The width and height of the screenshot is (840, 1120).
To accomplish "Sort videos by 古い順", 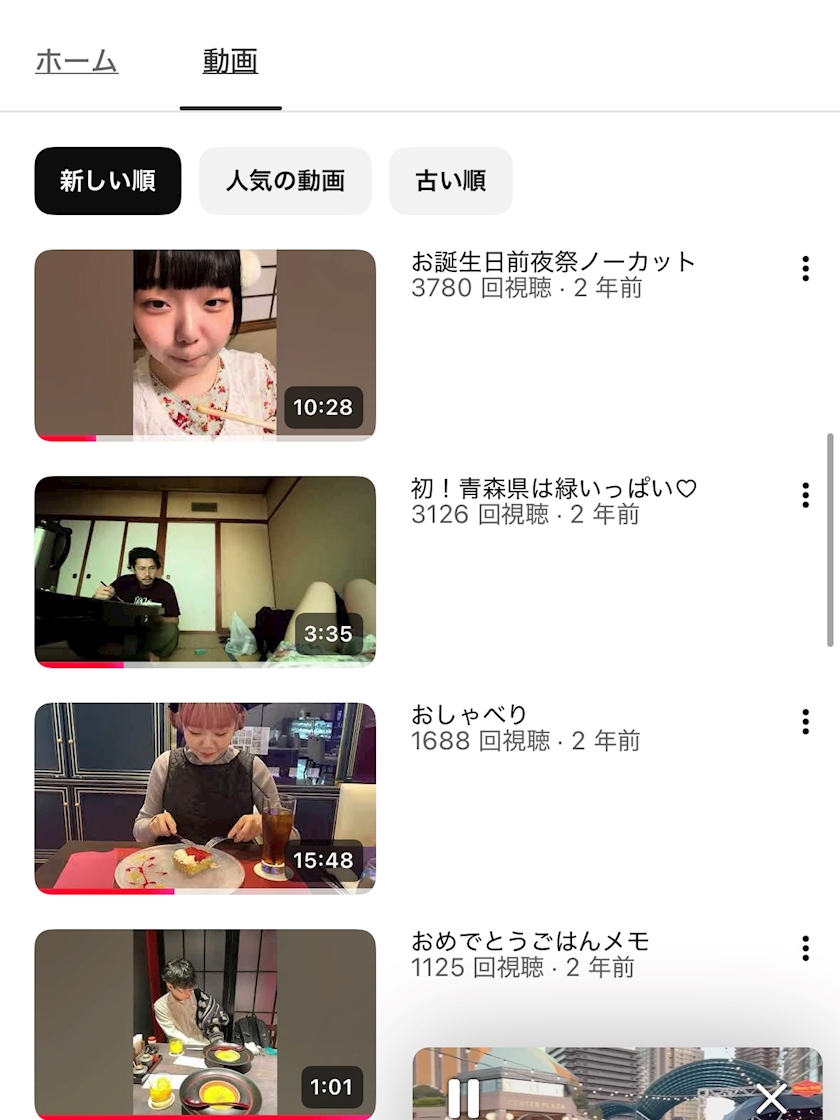I will (x=450, y=181).
